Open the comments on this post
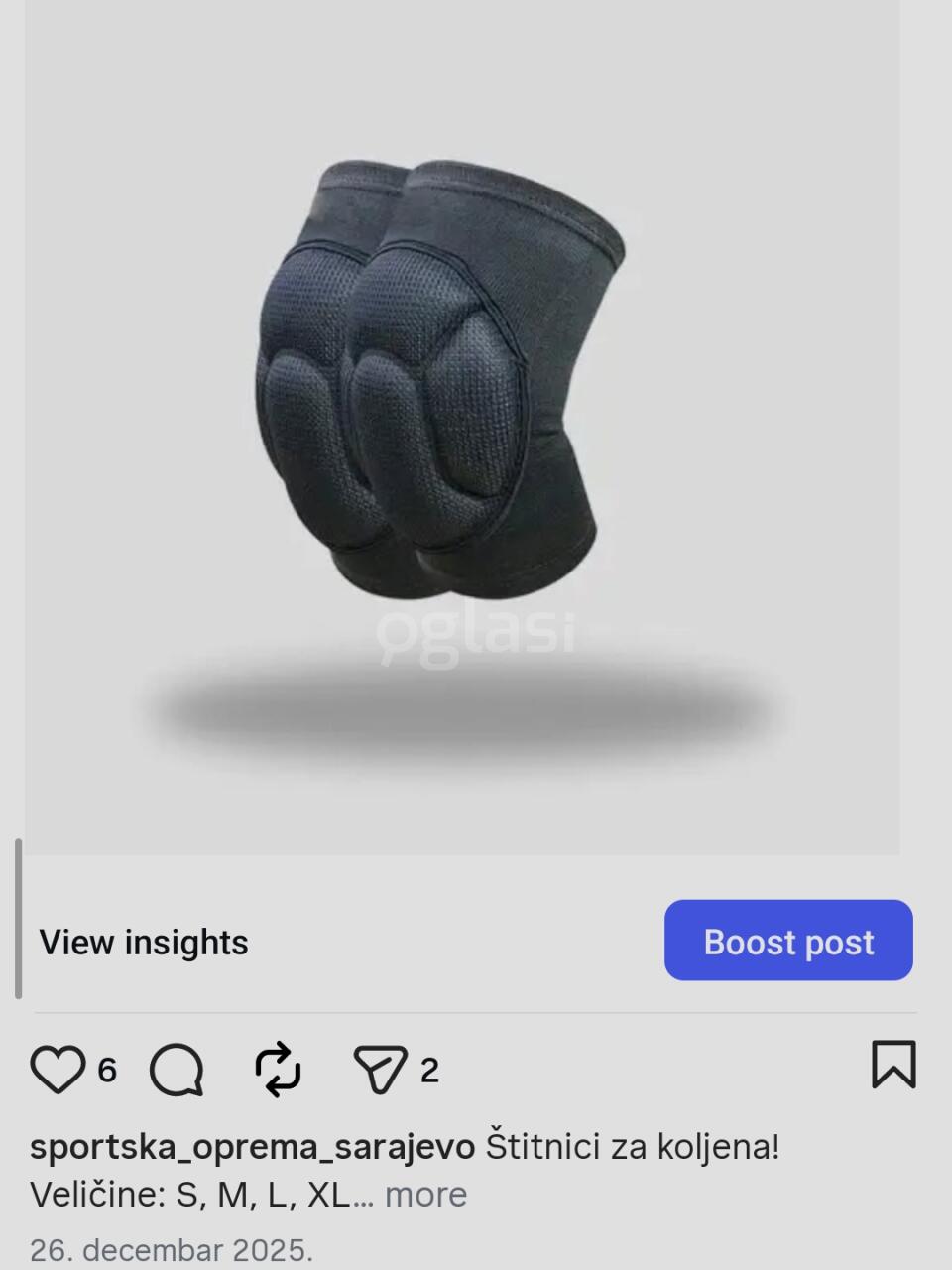This screenshot has height=1270, width=952. pyautogui.click(x=177, y=1070)
